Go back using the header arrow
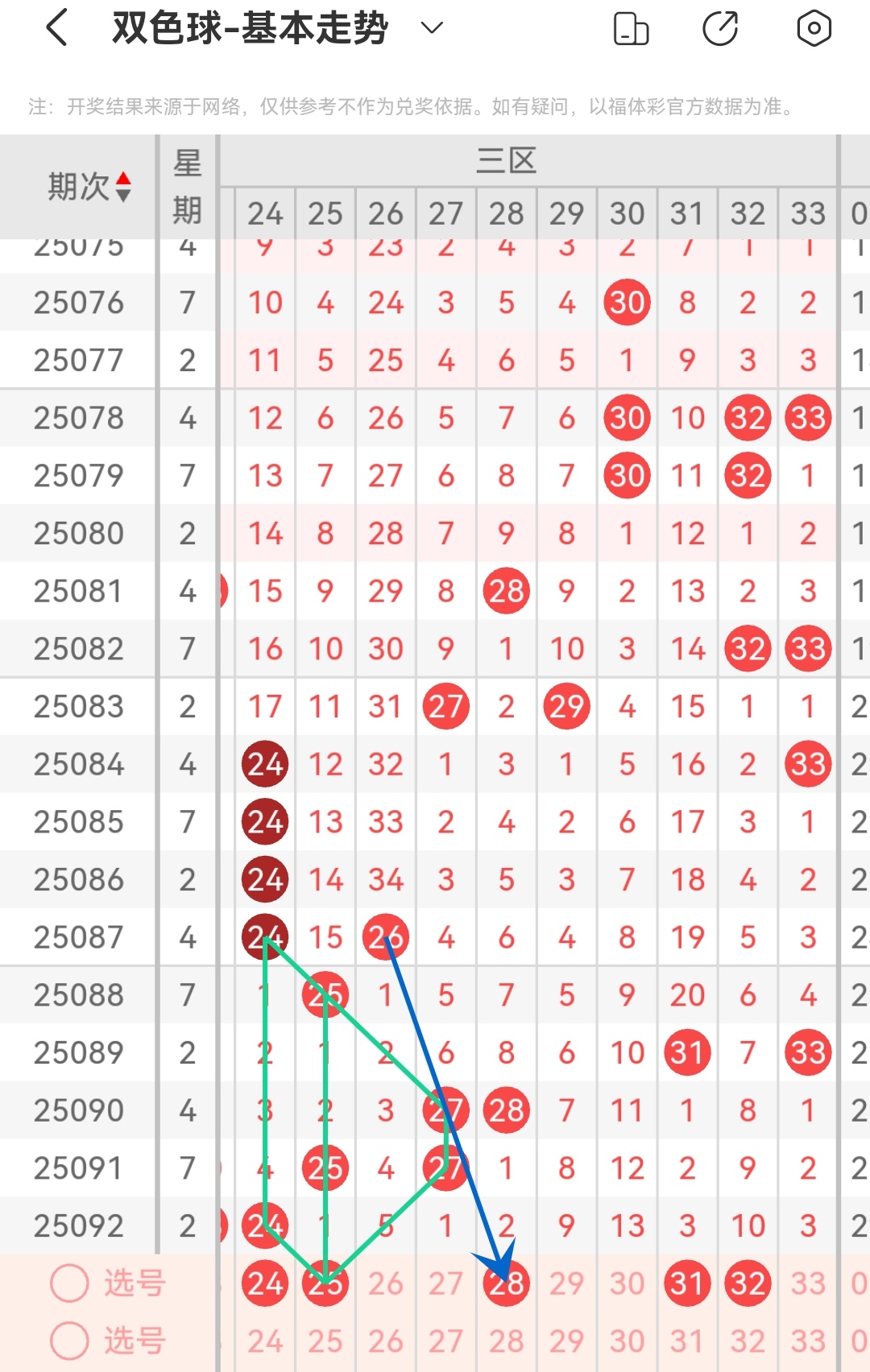 click(56, 29)
